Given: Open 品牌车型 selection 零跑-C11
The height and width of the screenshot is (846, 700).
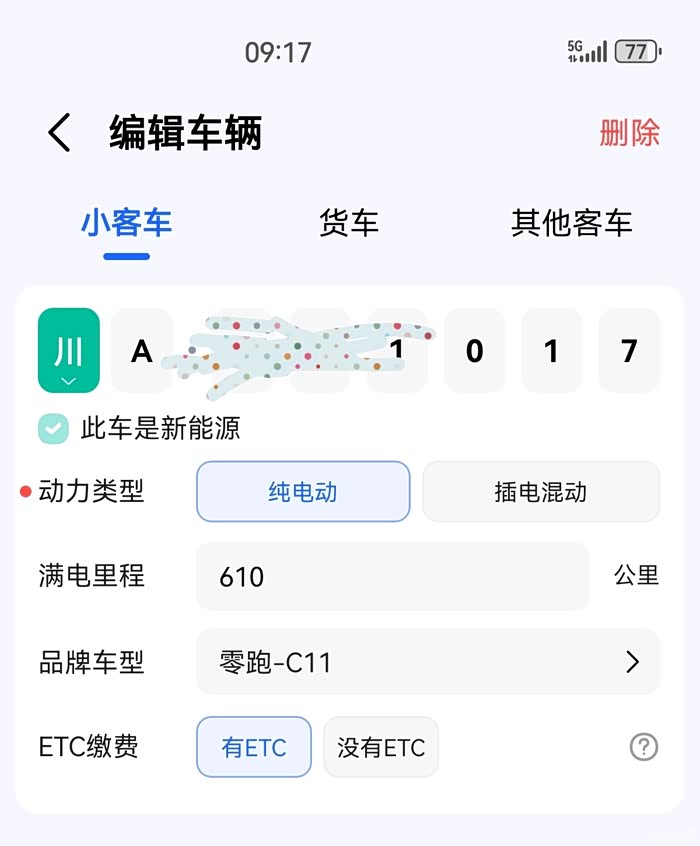Looking at the screenshot, I should click(x=428, y=661).
